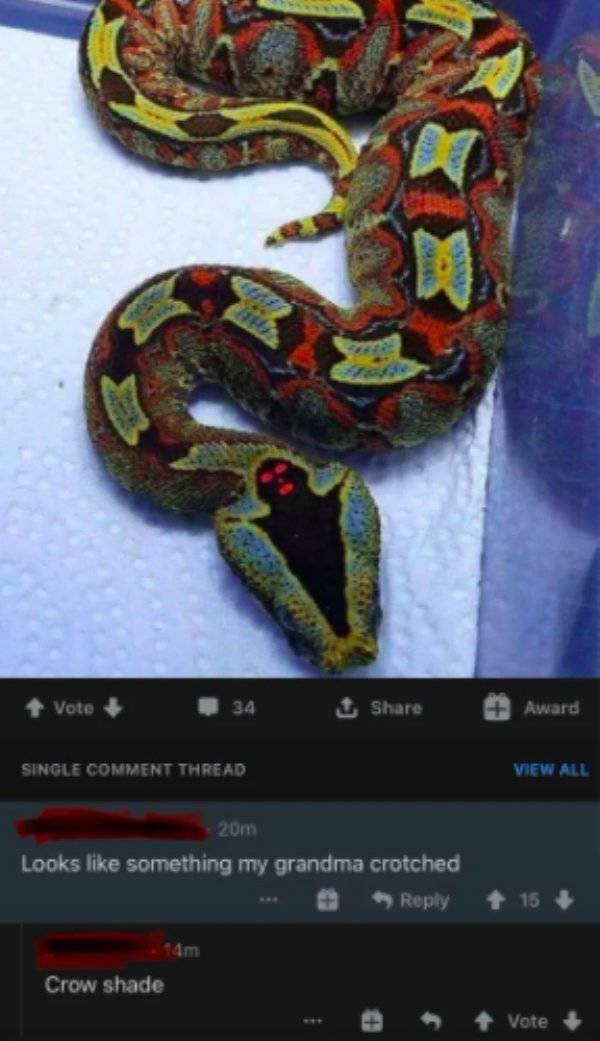Reply to the Crow shade comment
The image size is (600, 1041).
(432, 1021)
